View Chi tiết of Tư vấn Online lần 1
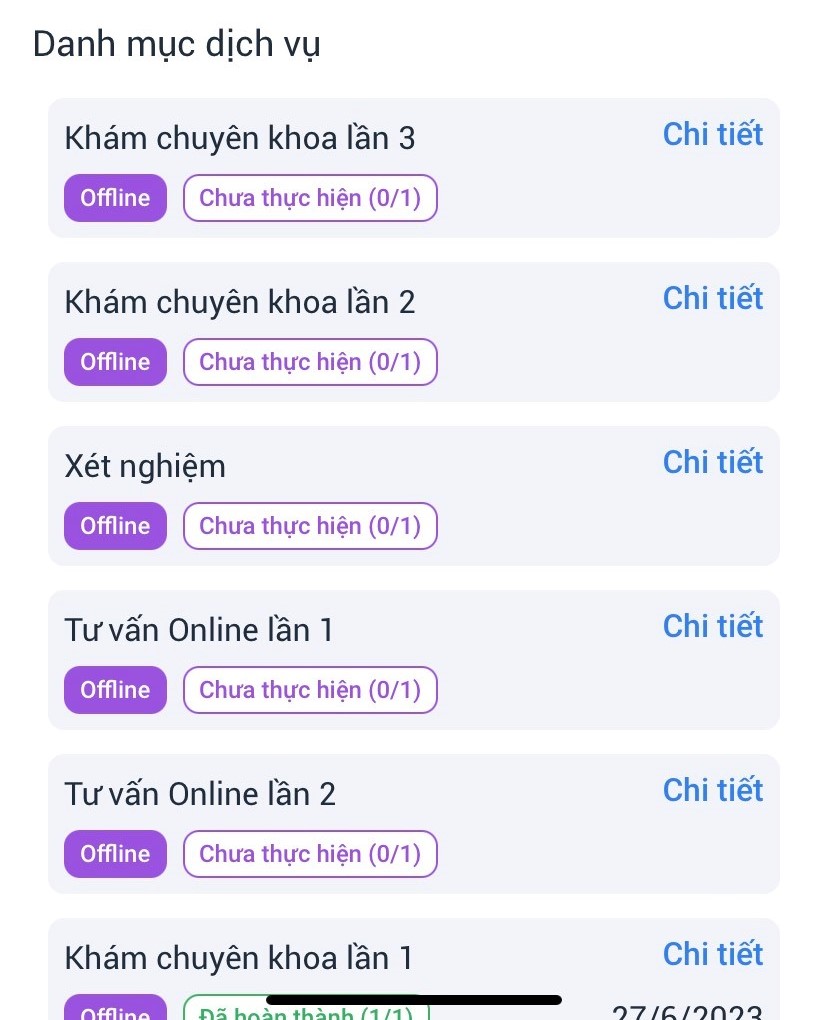The image size is (828, 1020). (712, 626)
